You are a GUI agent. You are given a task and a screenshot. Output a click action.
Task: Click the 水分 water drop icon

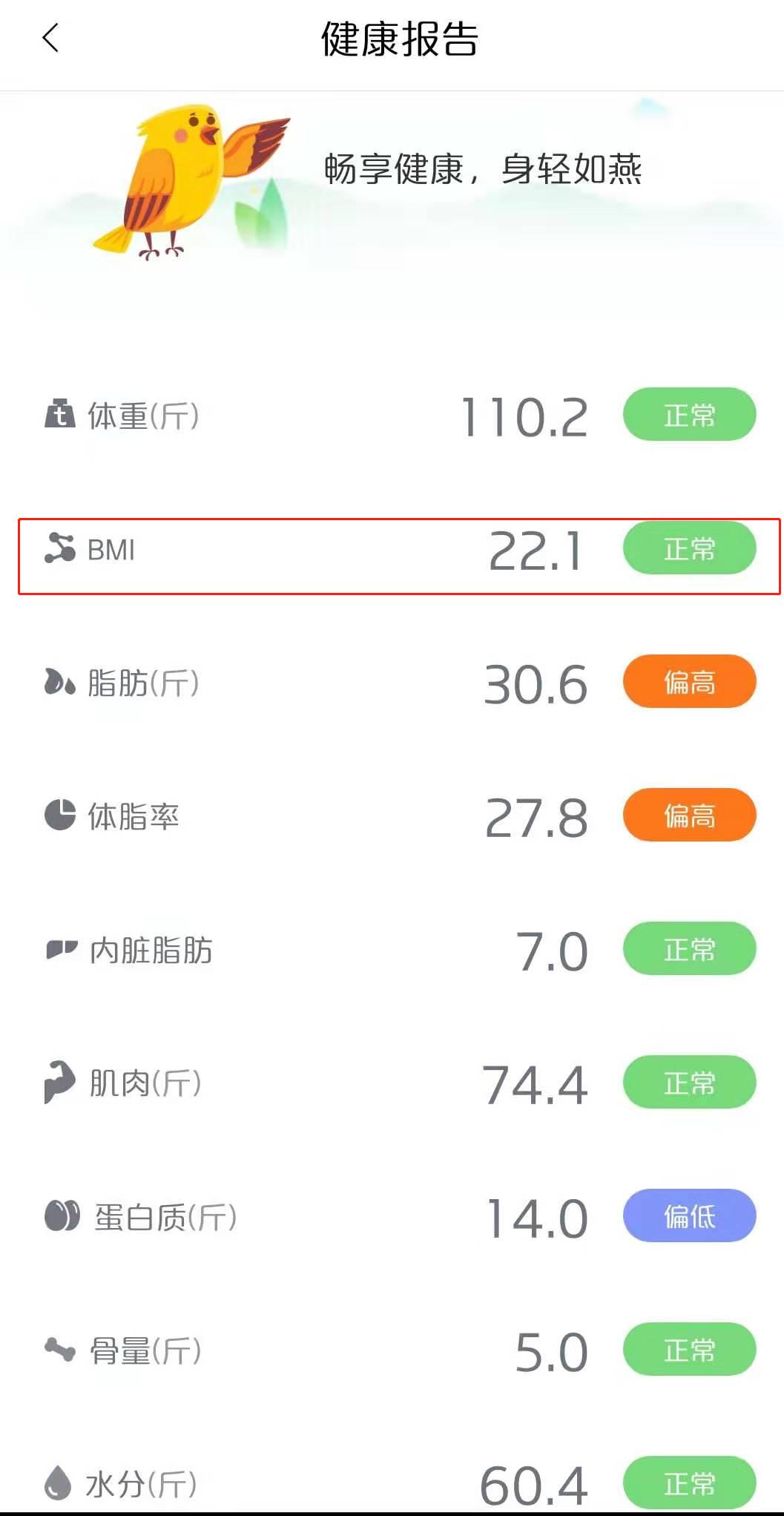[59, 1484]
